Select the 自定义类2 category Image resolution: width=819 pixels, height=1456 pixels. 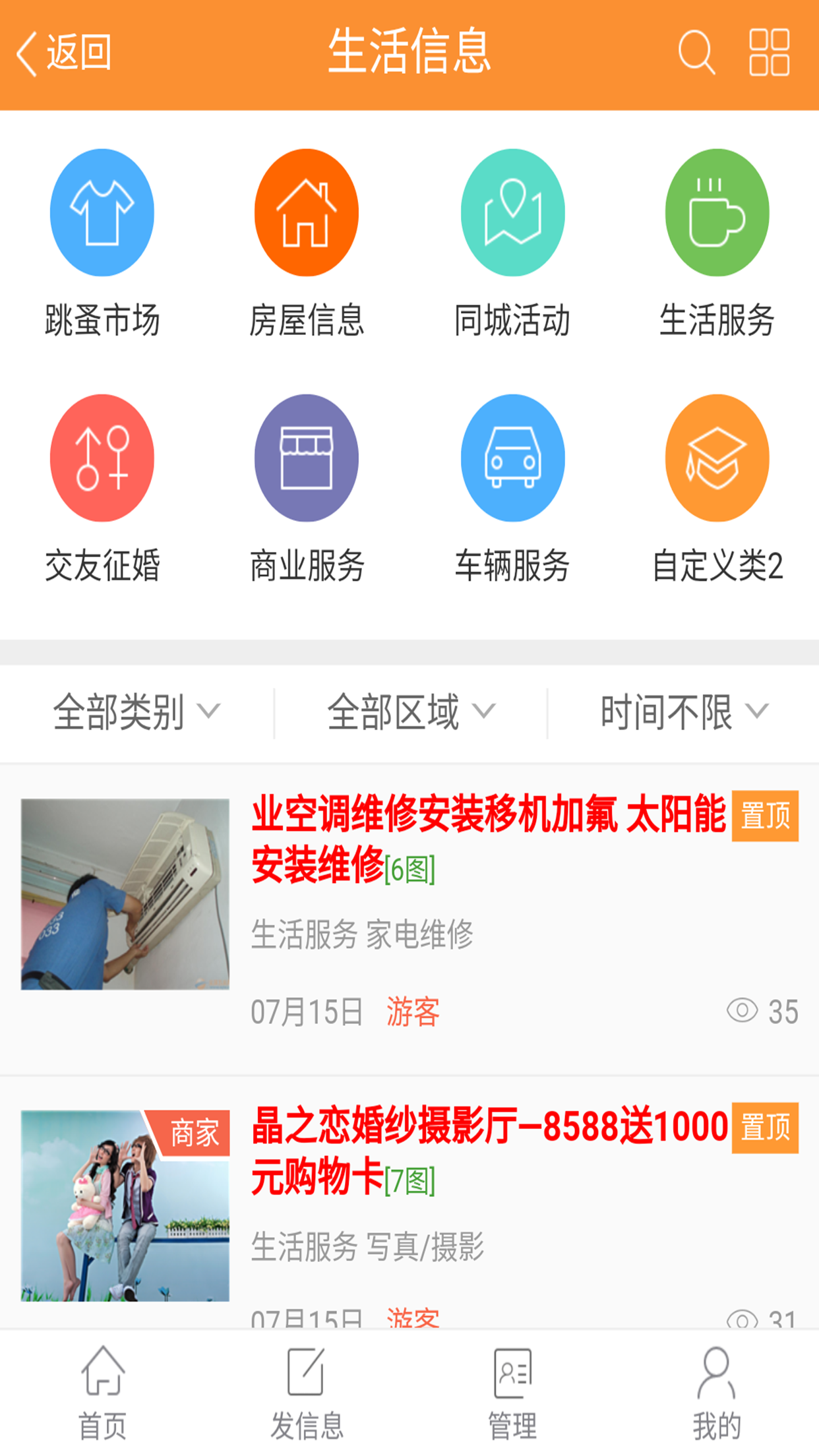coord(717,487)
